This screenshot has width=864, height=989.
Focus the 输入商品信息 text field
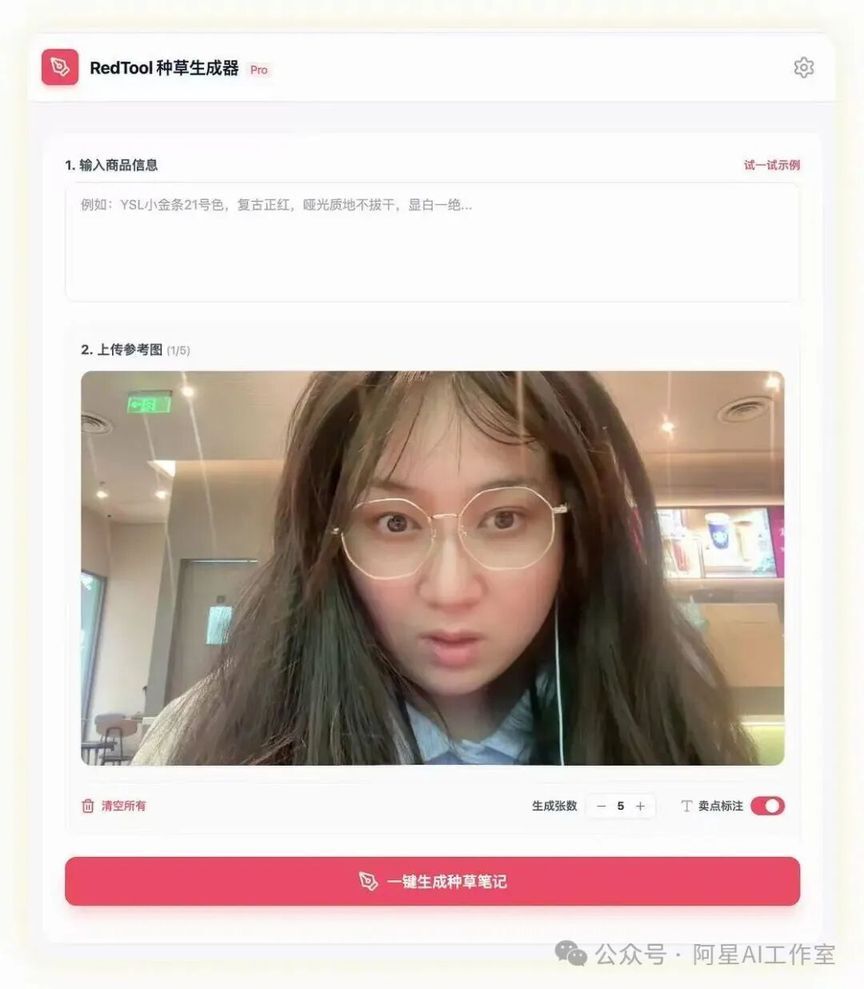click(432, 242)
